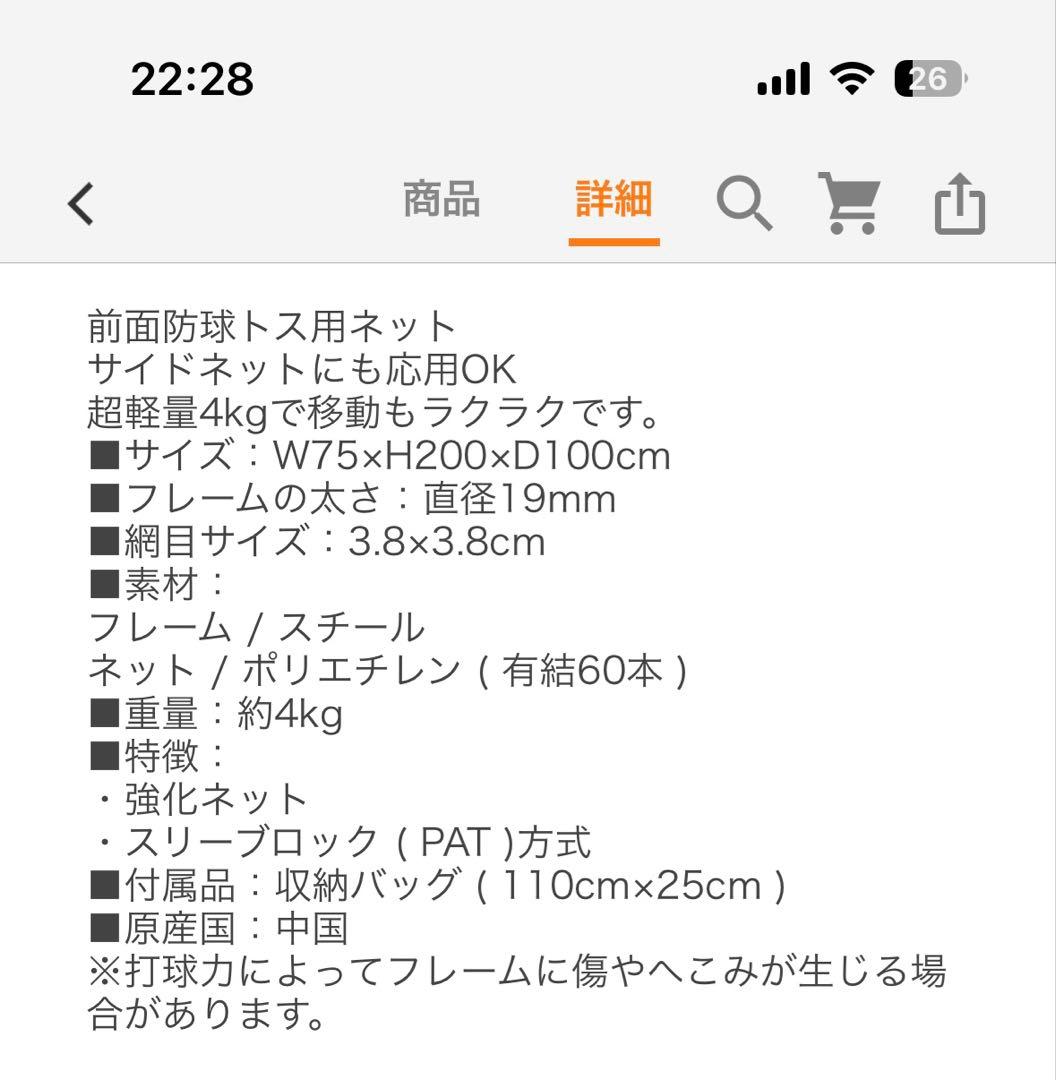Open the search magnifier icon
This screenshot has width=1056, height=1080.
(744, 203)
